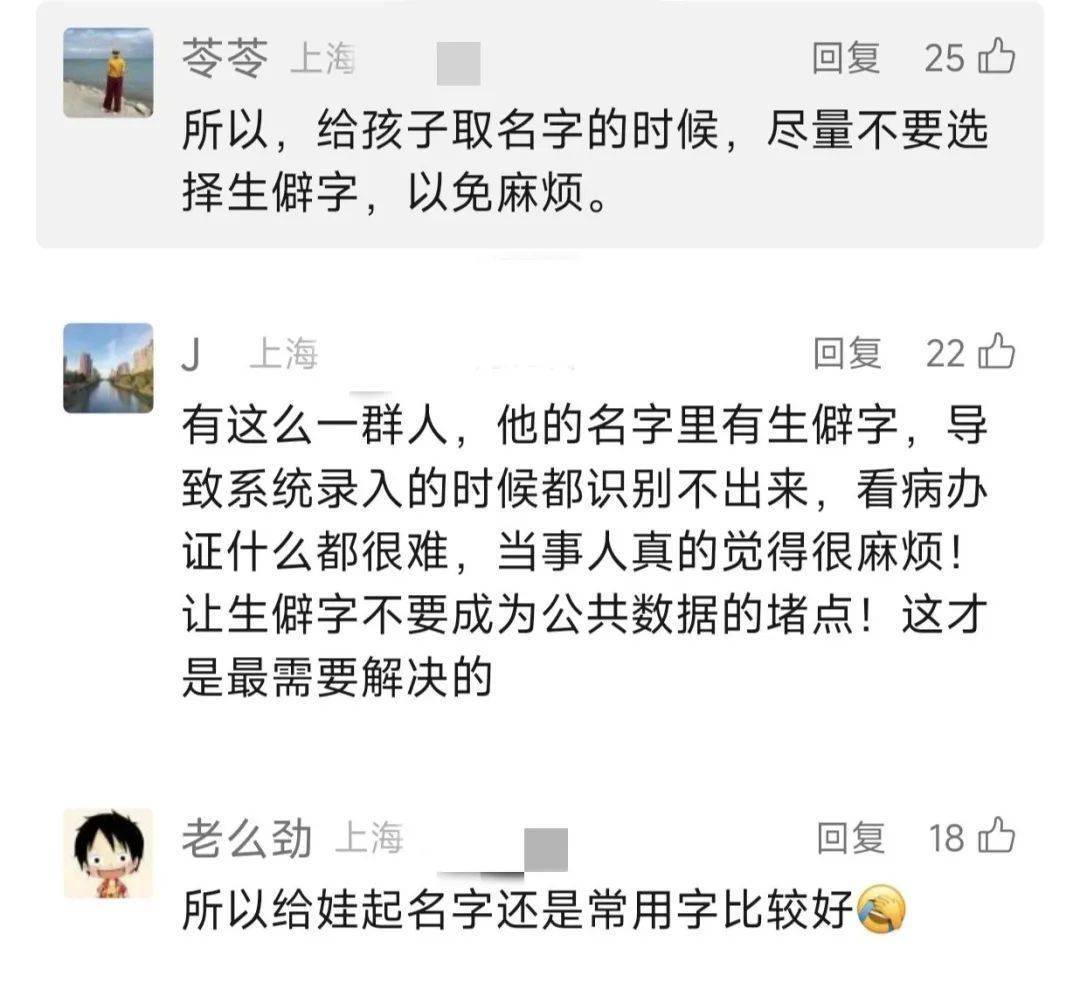Image resolution: width=1080 pixels, height=1003 pixels.
Task: Open 苓苓's profile avatar
Action: coord(108,73)
